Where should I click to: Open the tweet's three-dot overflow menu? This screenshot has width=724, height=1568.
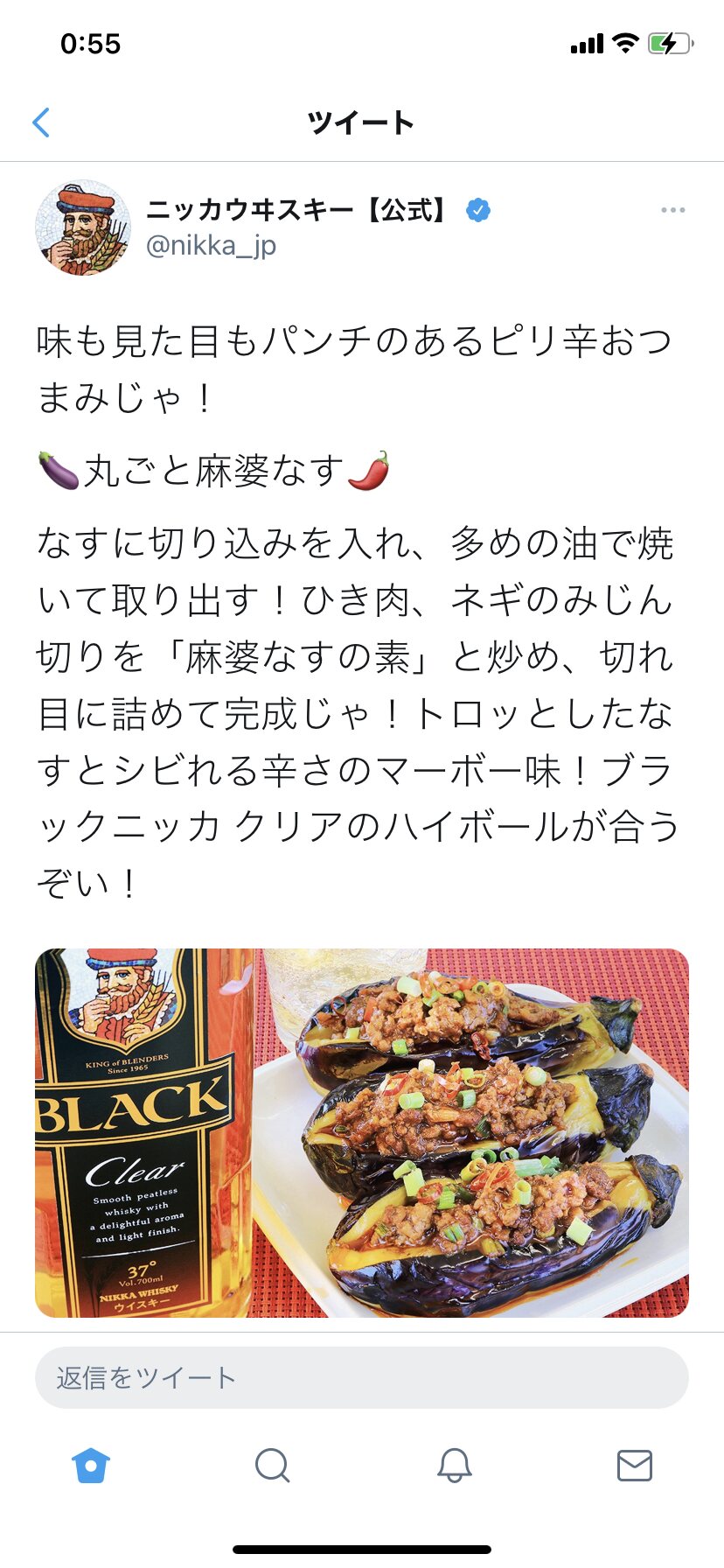(x=672, y=210)
